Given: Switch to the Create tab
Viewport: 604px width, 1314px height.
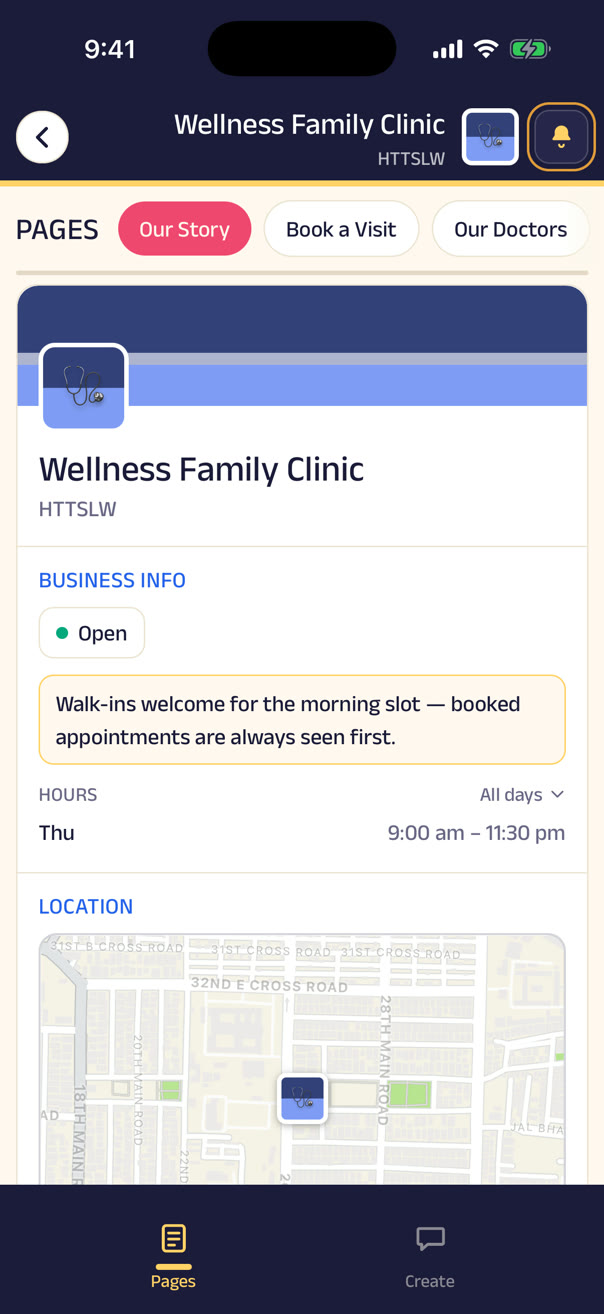Looking at the screenshot, I should (x=430, y=1256).
